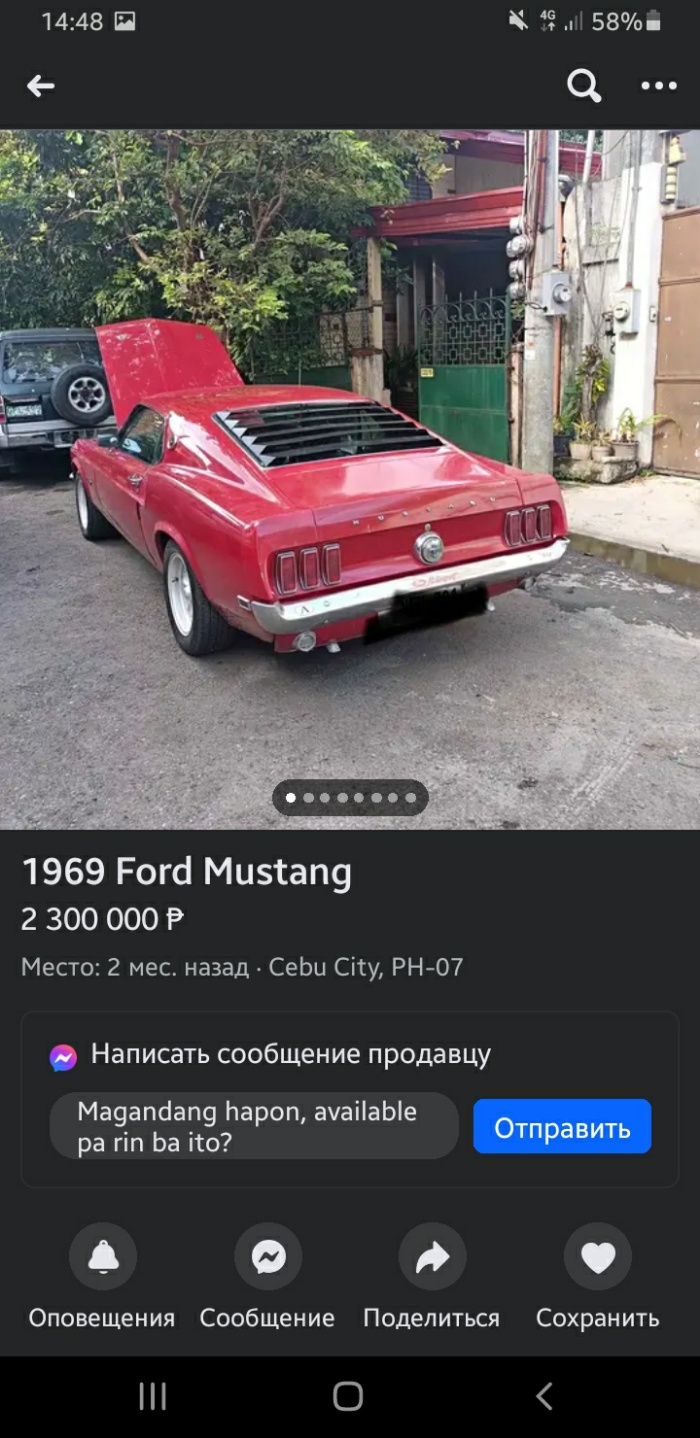This screenshot has width=700, height=1438.
Task: Tap Отправить to send the message
Action: (562, 1127)
